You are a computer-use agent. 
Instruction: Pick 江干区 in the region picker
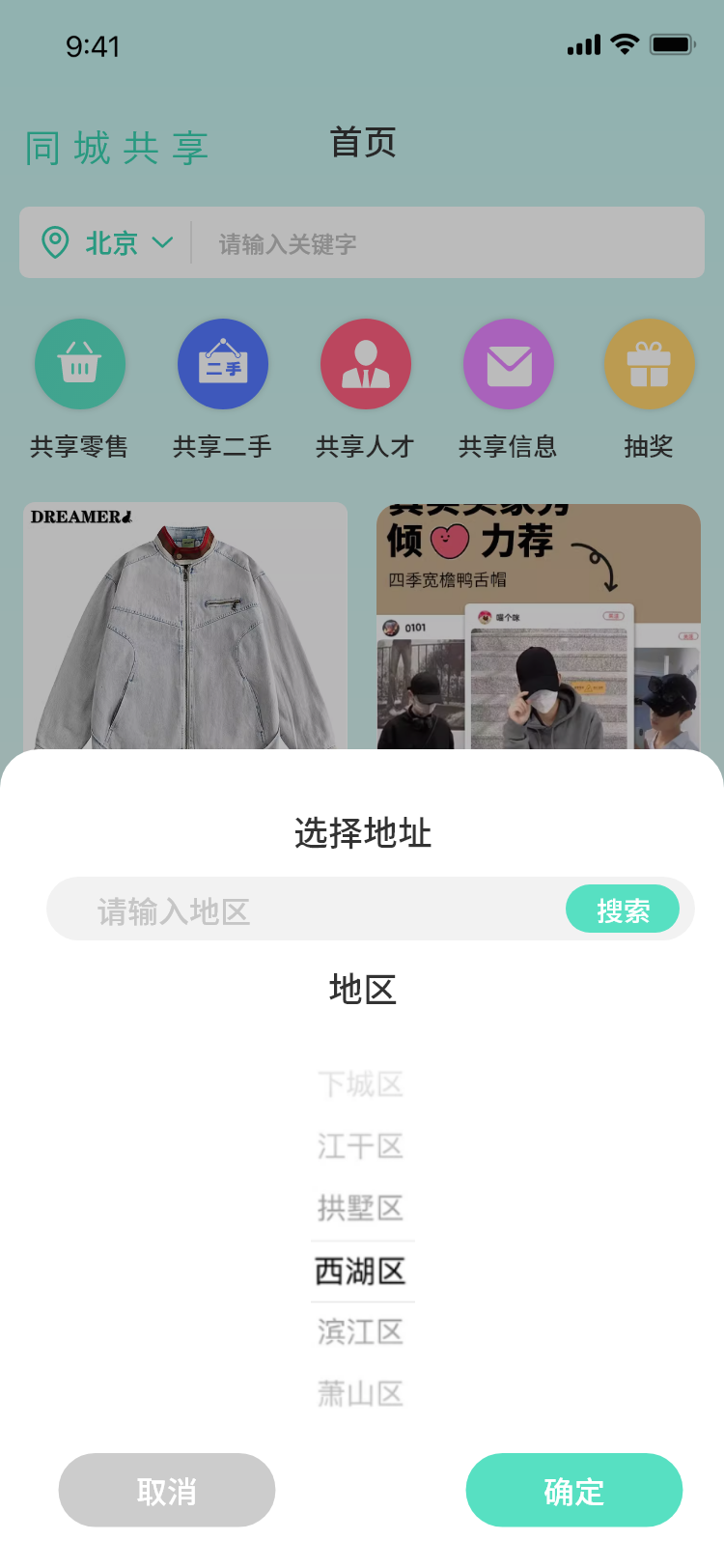click(361, 1146)
